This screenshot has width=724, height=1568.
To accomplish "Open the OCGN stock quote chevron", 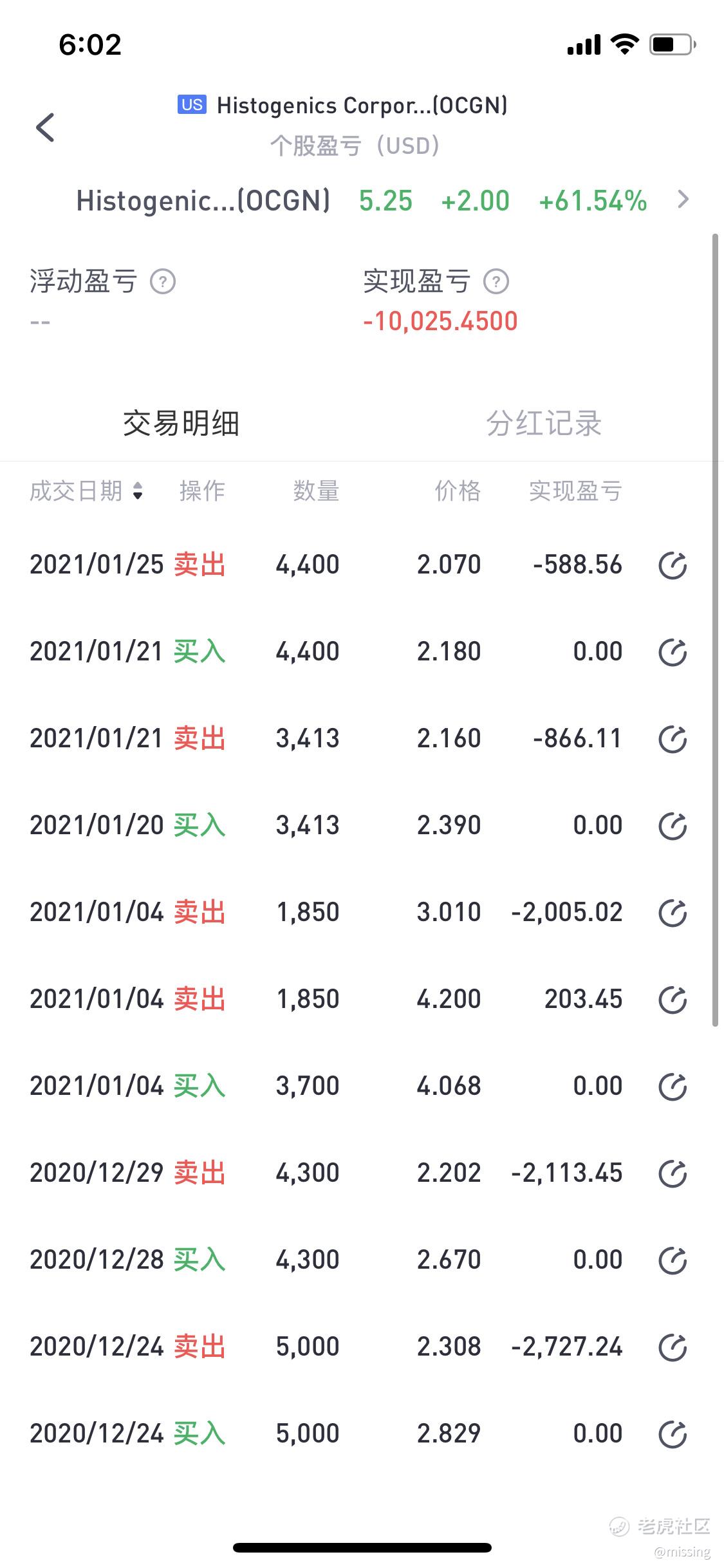I will click(683, 200).
